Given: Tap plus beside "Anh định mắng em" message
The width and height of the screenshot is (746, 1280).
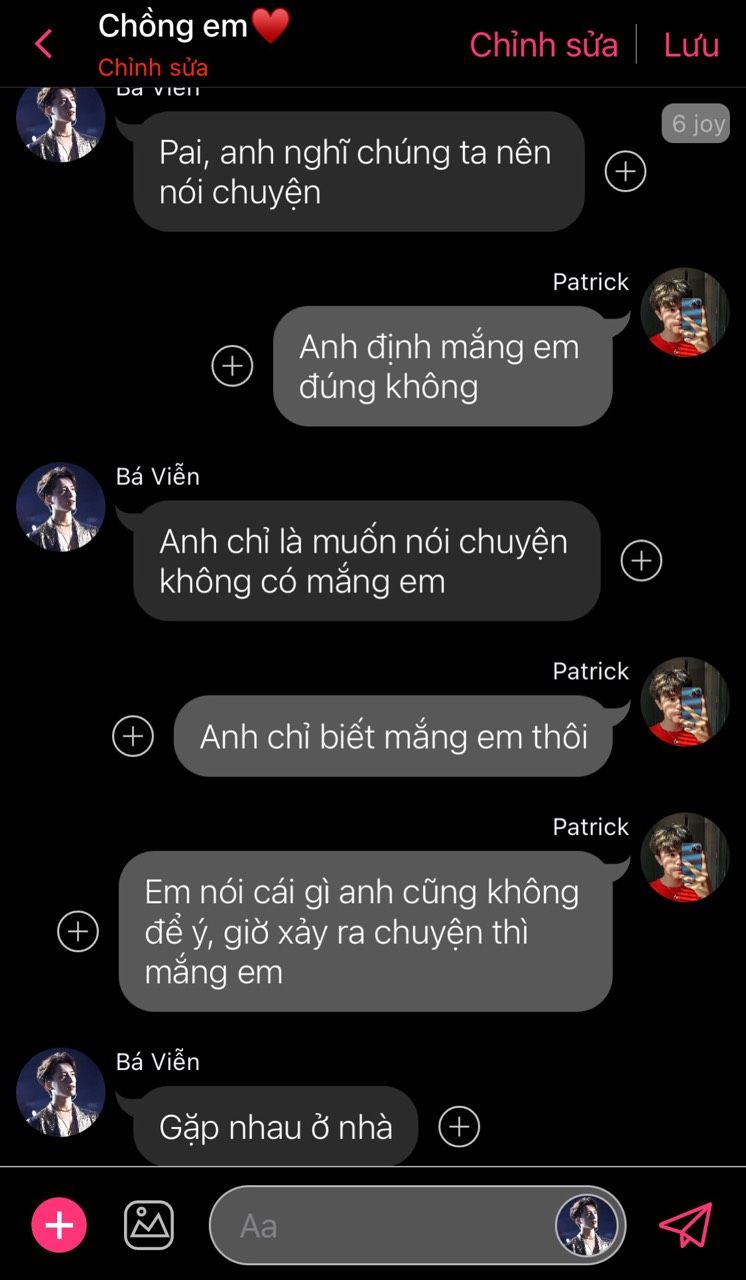Looking at the screenshot, I should 232,366.
